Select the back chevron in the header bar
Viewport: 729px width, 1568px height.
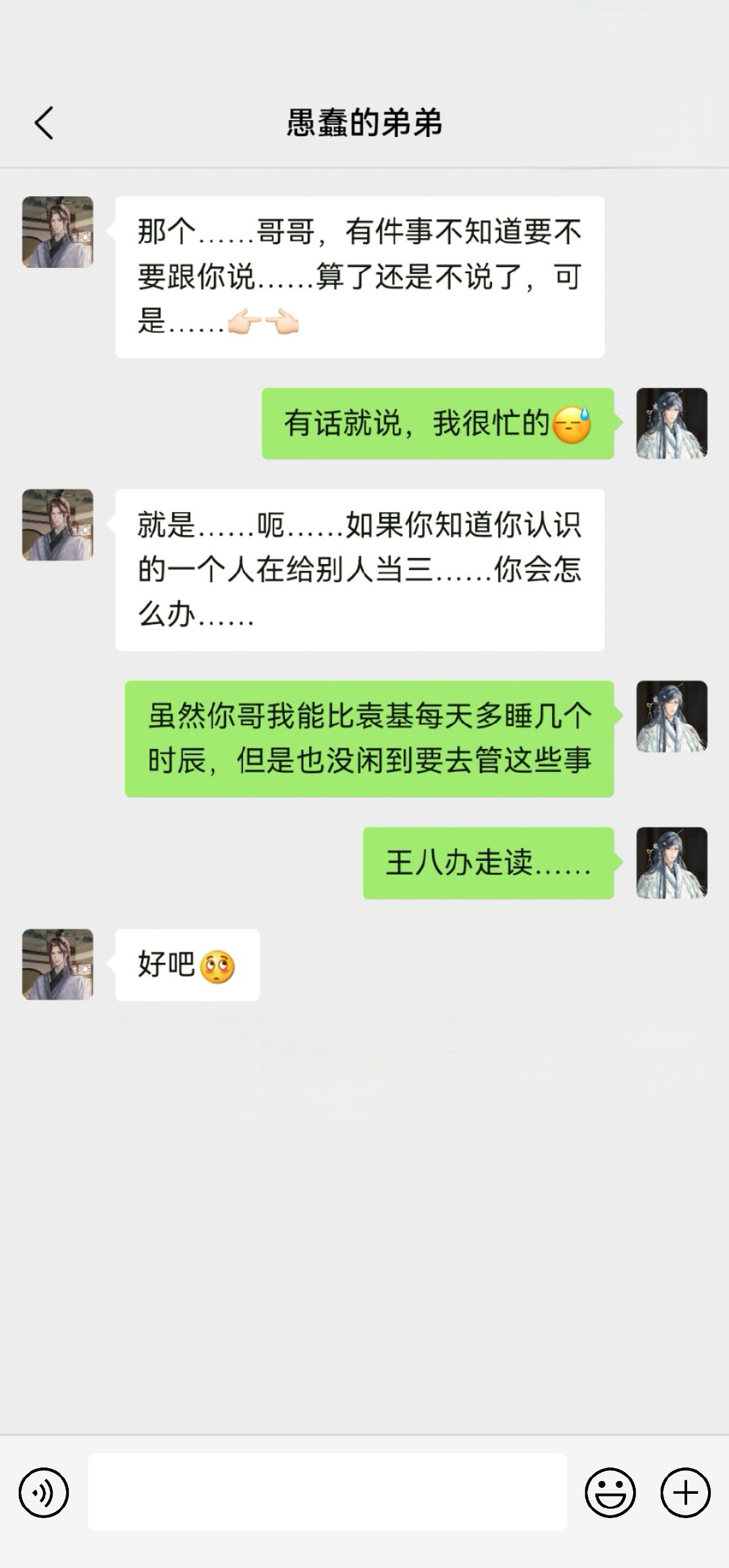[44, 123]
